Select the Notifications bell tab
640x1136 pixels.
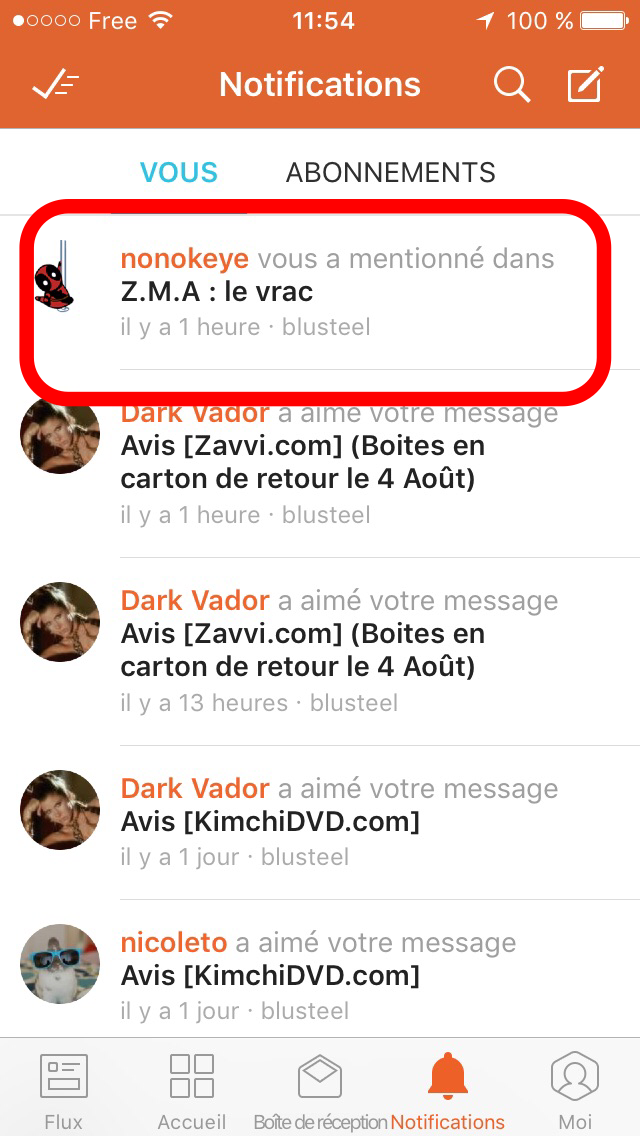(x=448, y=1090)
